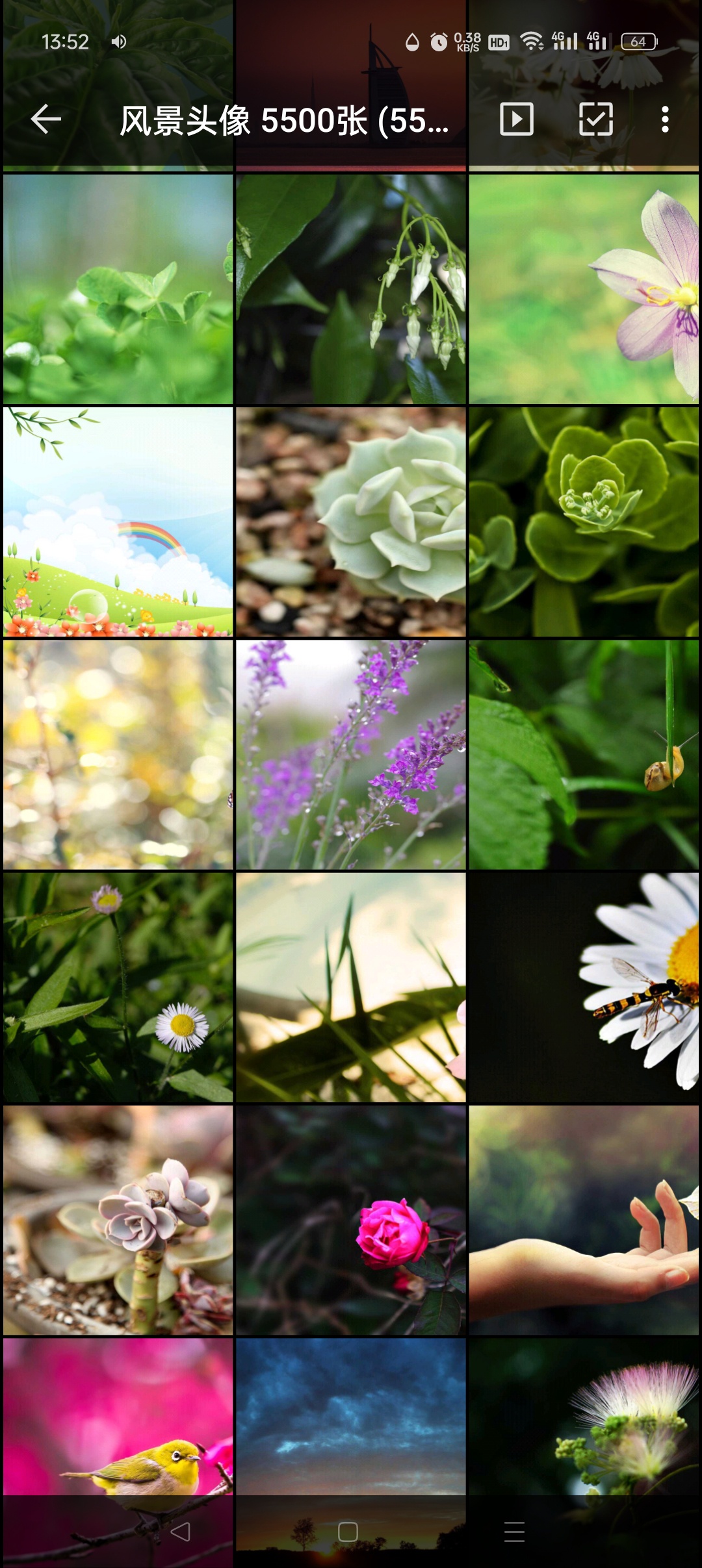
Task: Open the yellow bird on pink background
Action: pyautogui.click(x=118, y=1416)
